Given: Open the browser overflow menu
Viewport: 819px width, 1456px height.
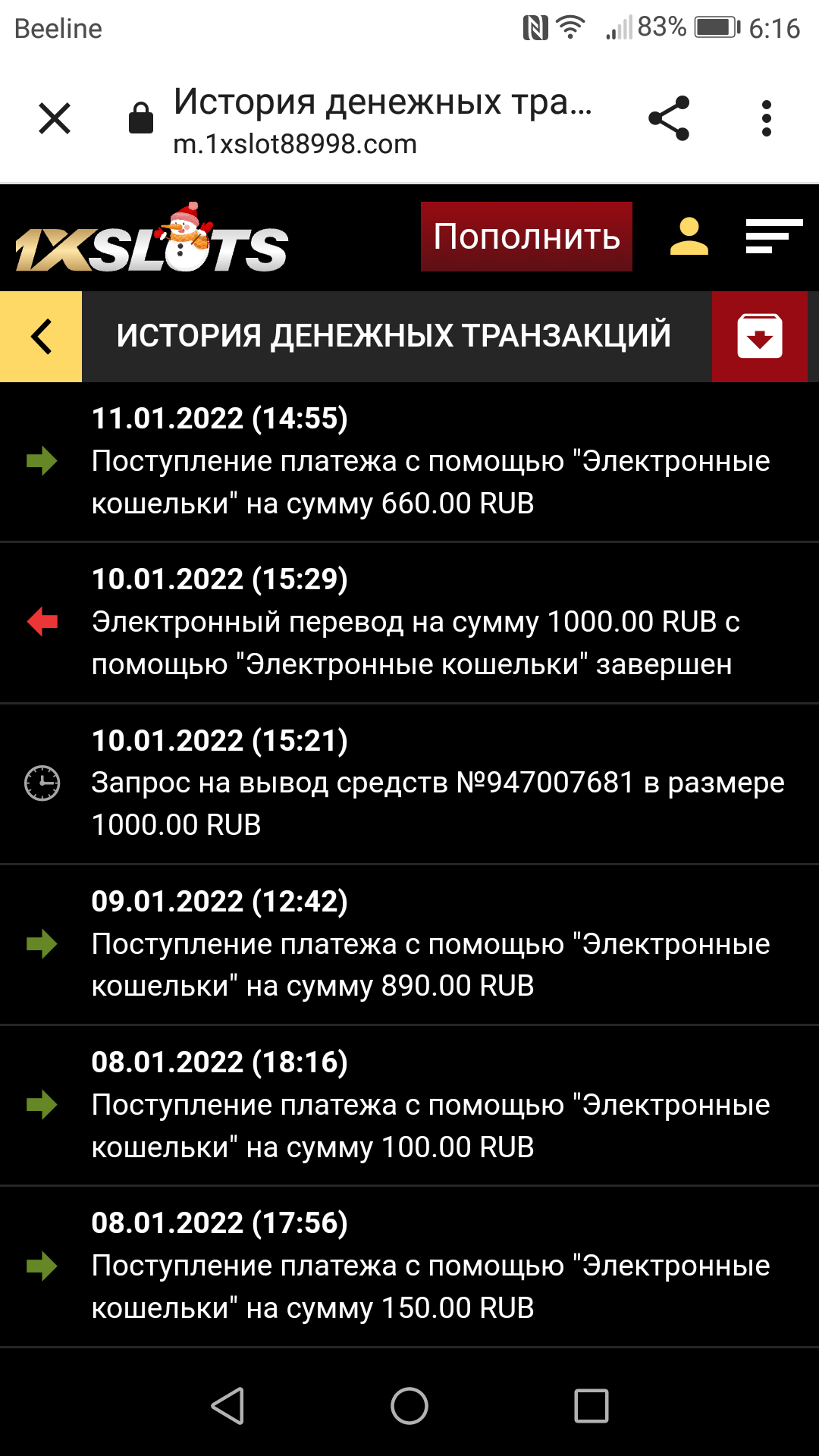Looking at the screenshot, I should (766, 119).
